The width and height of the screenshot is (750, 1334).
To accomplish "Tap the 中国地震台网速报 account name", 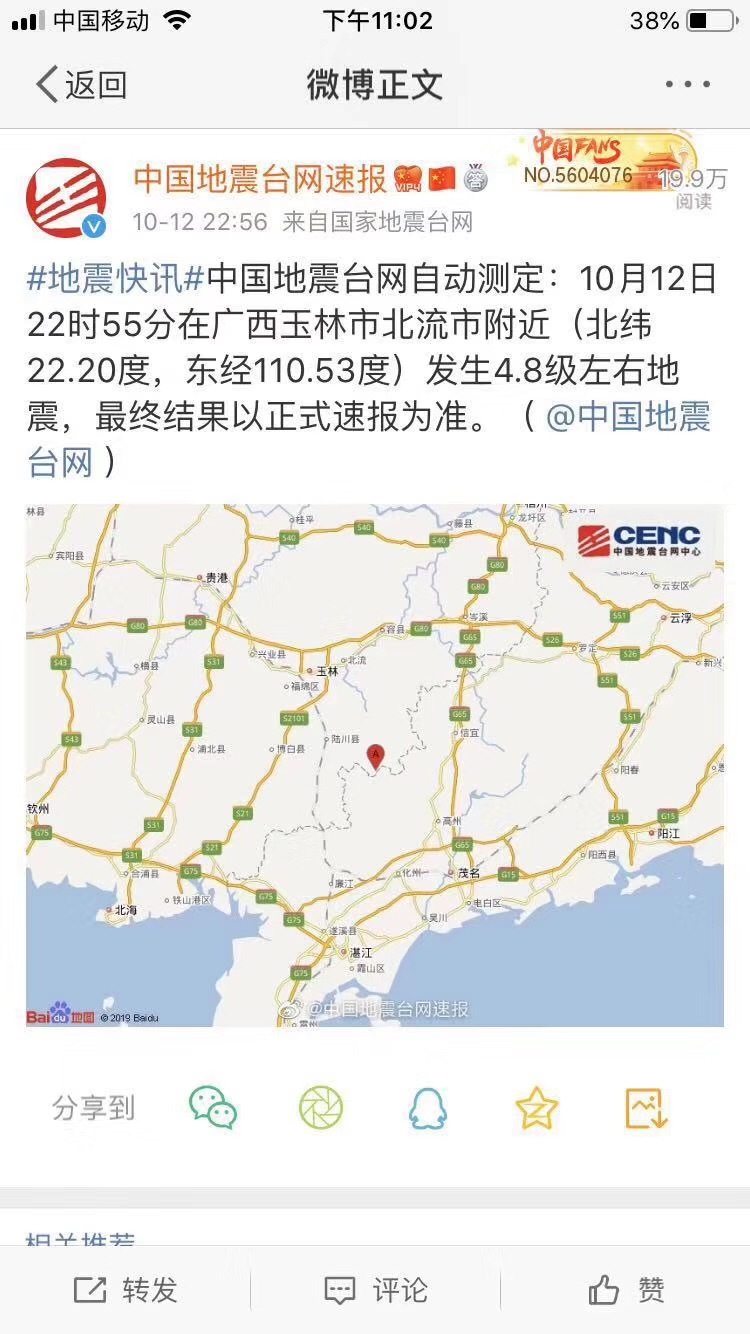I will (x=260, y=180).
